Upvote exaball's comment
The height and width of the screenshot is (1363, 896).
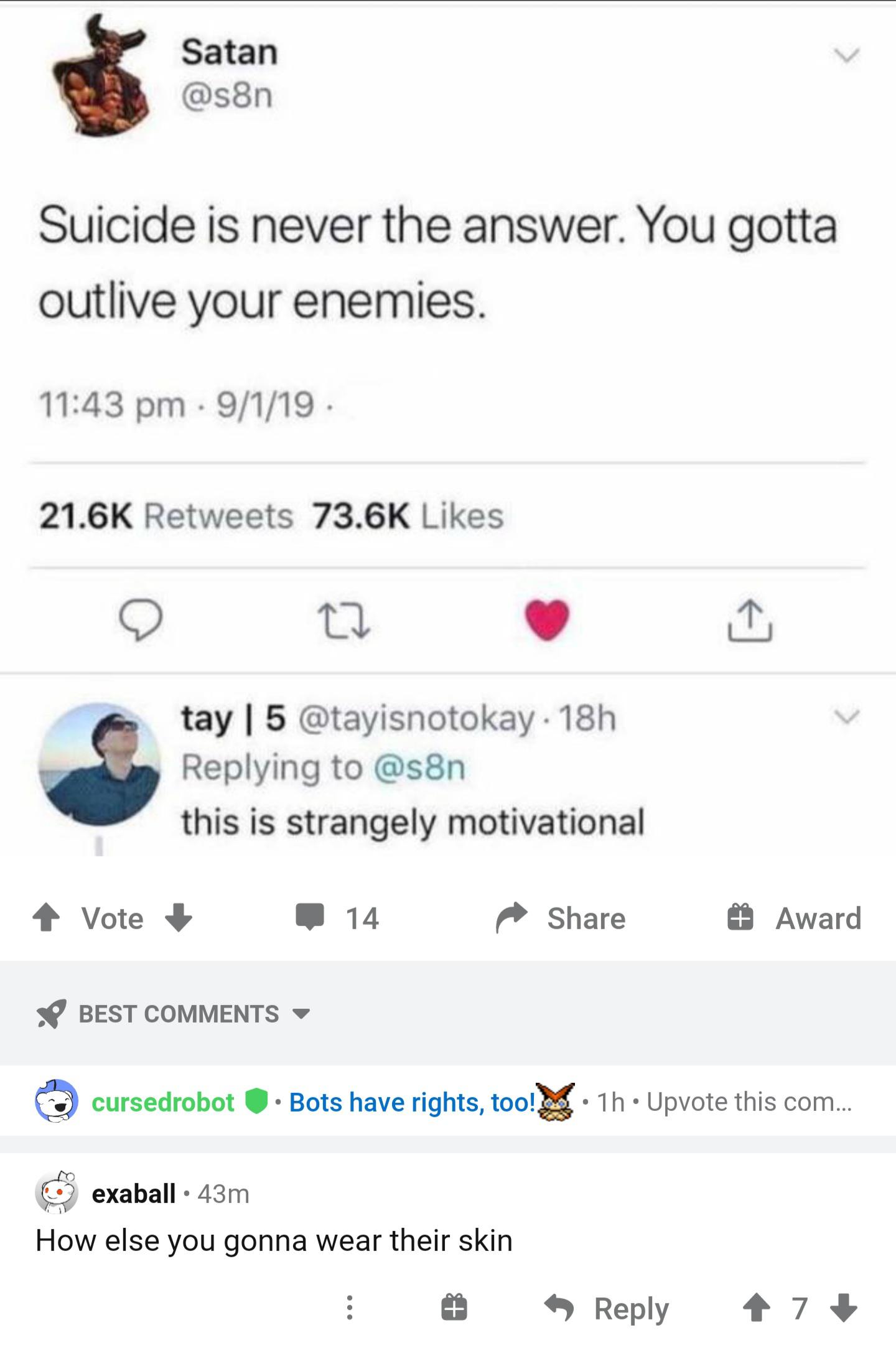[x=756, y=1308]
